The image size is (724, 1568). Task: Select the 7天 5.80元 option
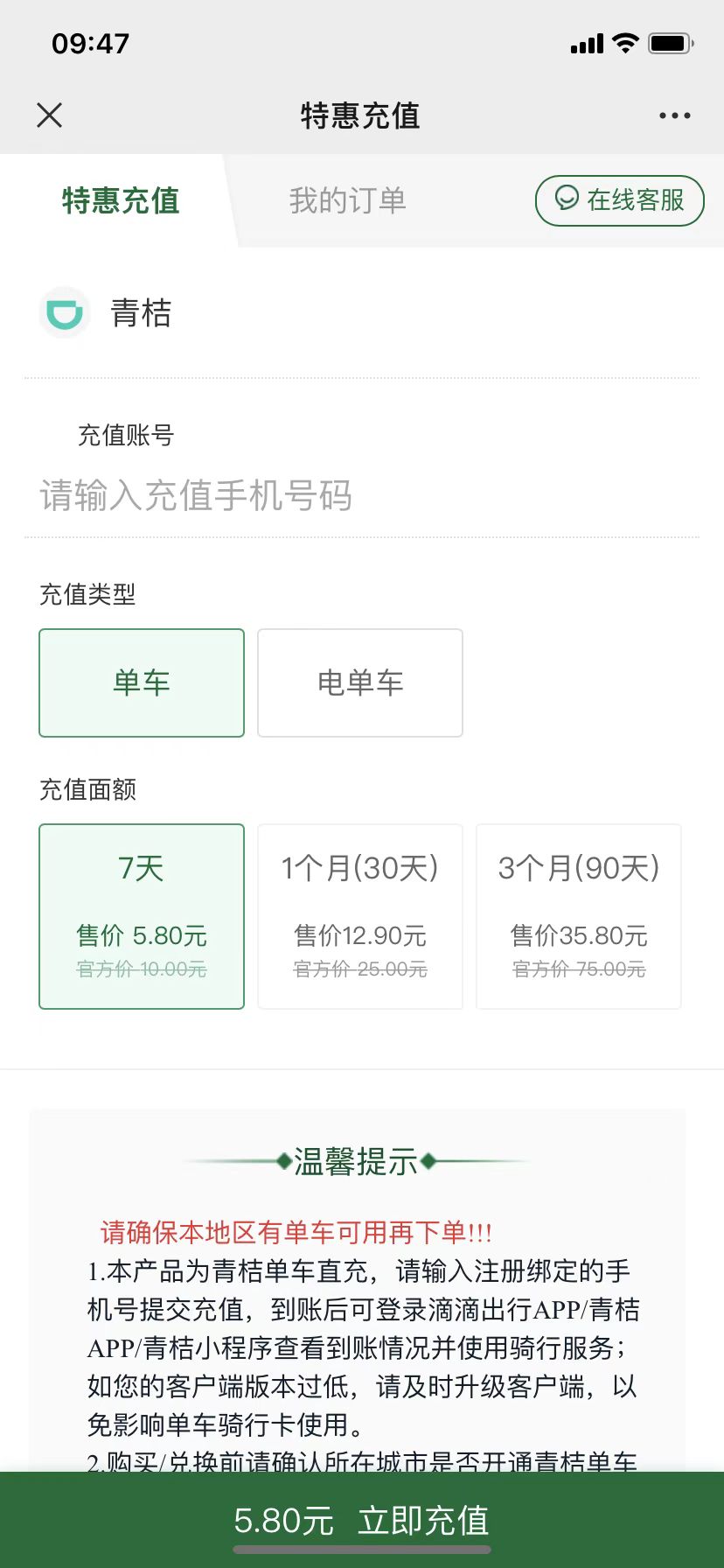click(x=142, y=916)
